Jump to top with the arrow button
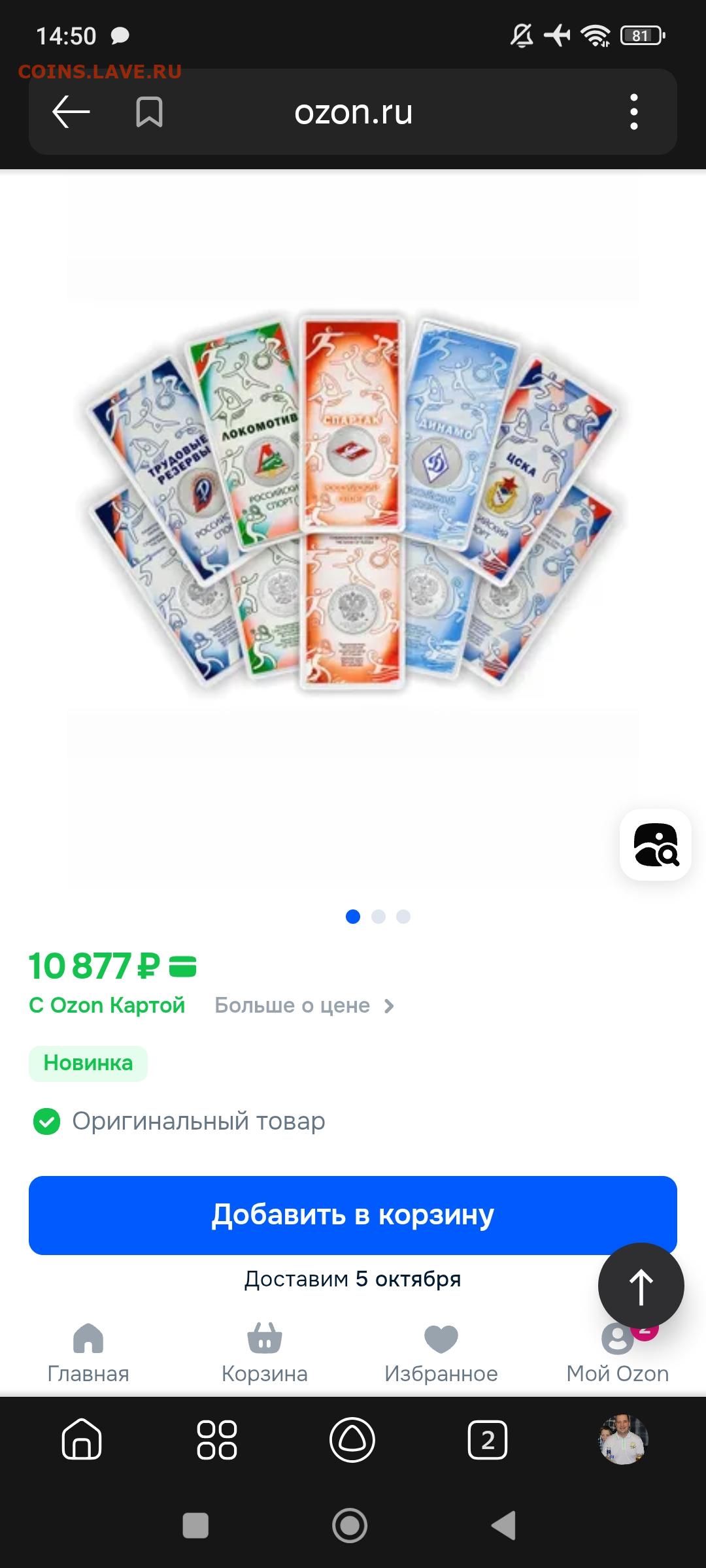This screenshot has height=1568, width=706. coord(641,1286)
